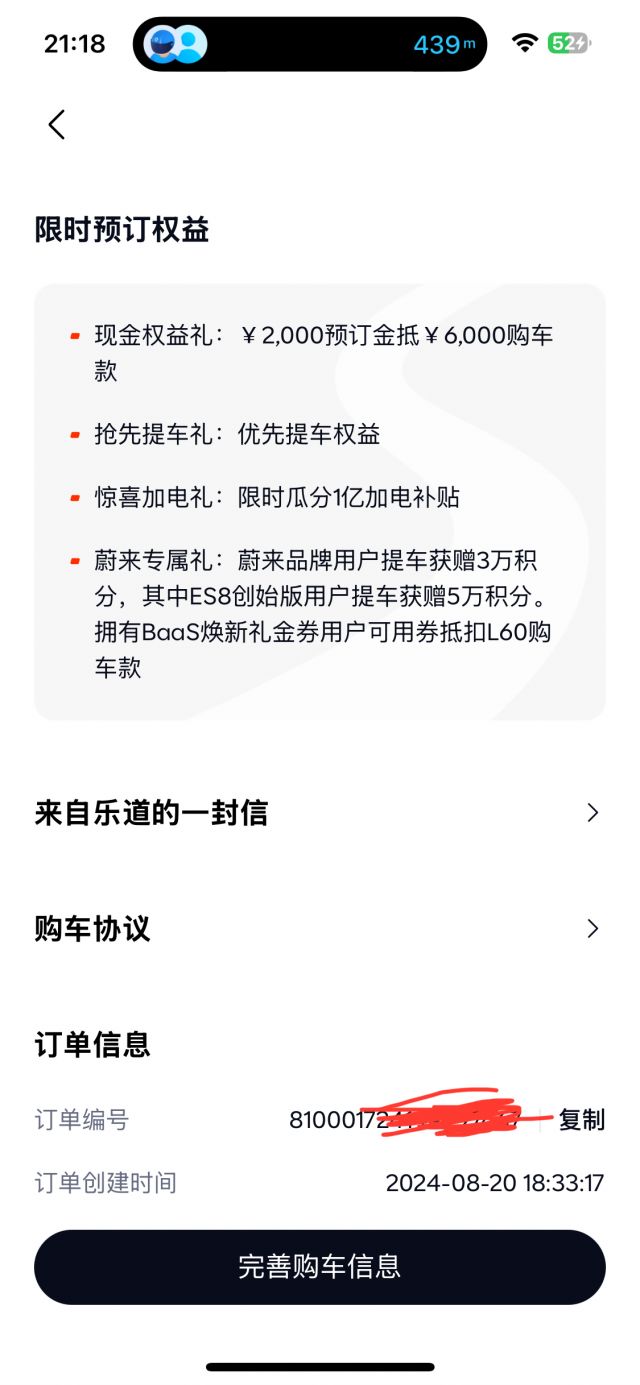
Task: Copy the order number via 复制
Action: 581,1120
